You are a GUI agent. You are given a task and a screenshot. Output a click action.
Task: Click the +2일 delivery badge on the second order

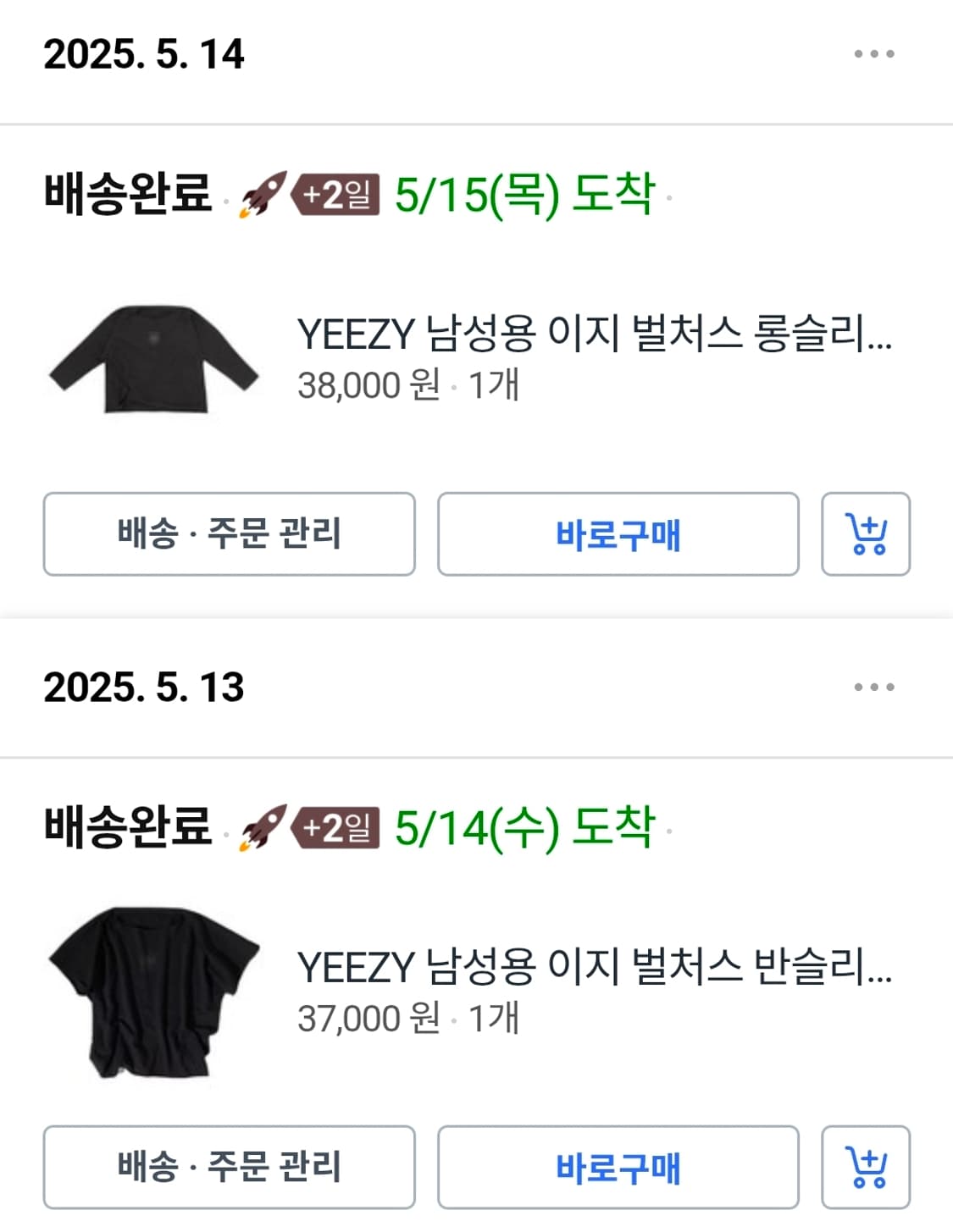(x=337, y=827)
